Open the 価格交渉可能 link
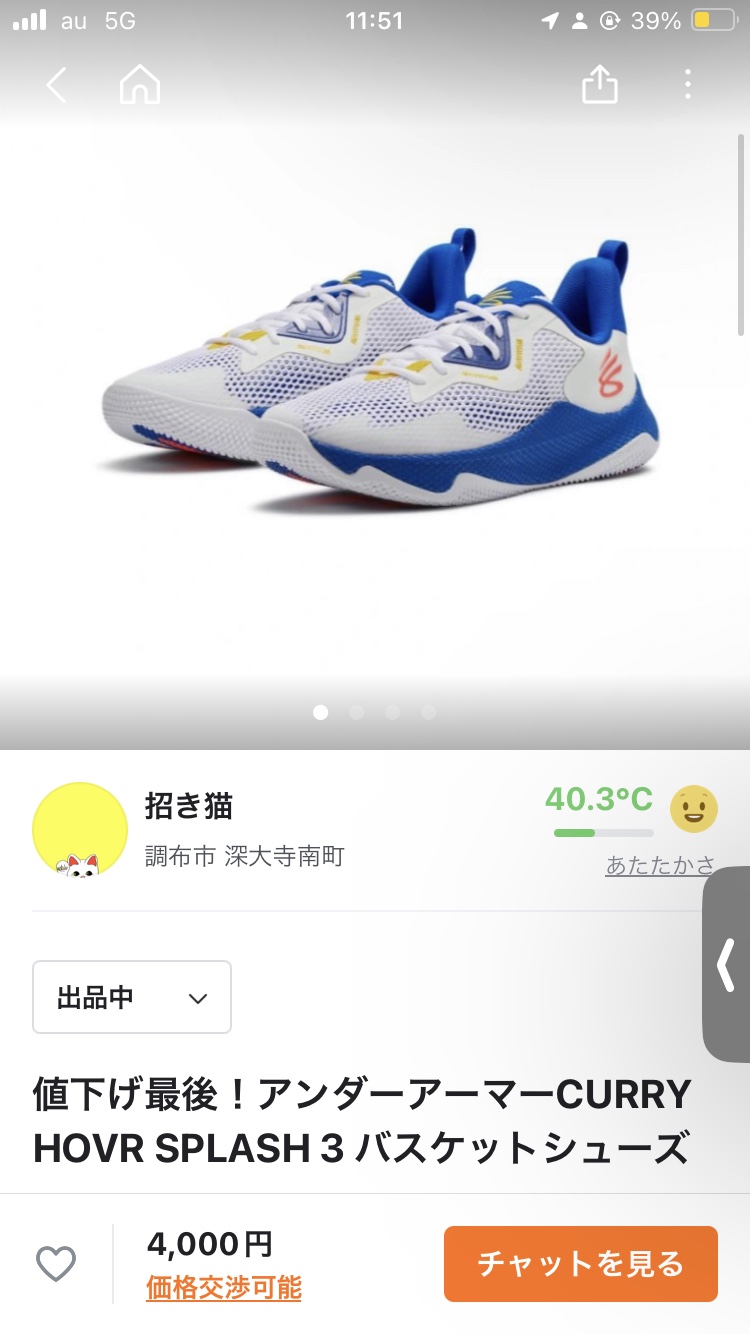The width and height of the screenshot is (750, 1334). coord(224,1287)
